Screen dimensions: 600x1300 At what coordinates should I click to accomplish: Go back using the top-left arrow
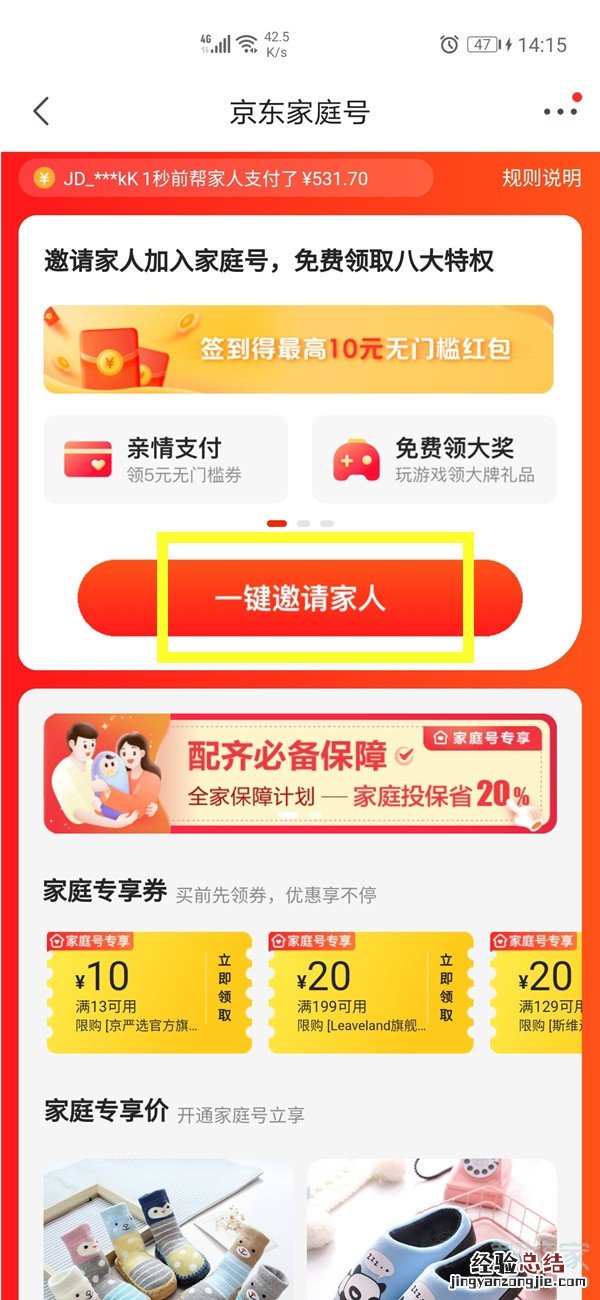41,111
